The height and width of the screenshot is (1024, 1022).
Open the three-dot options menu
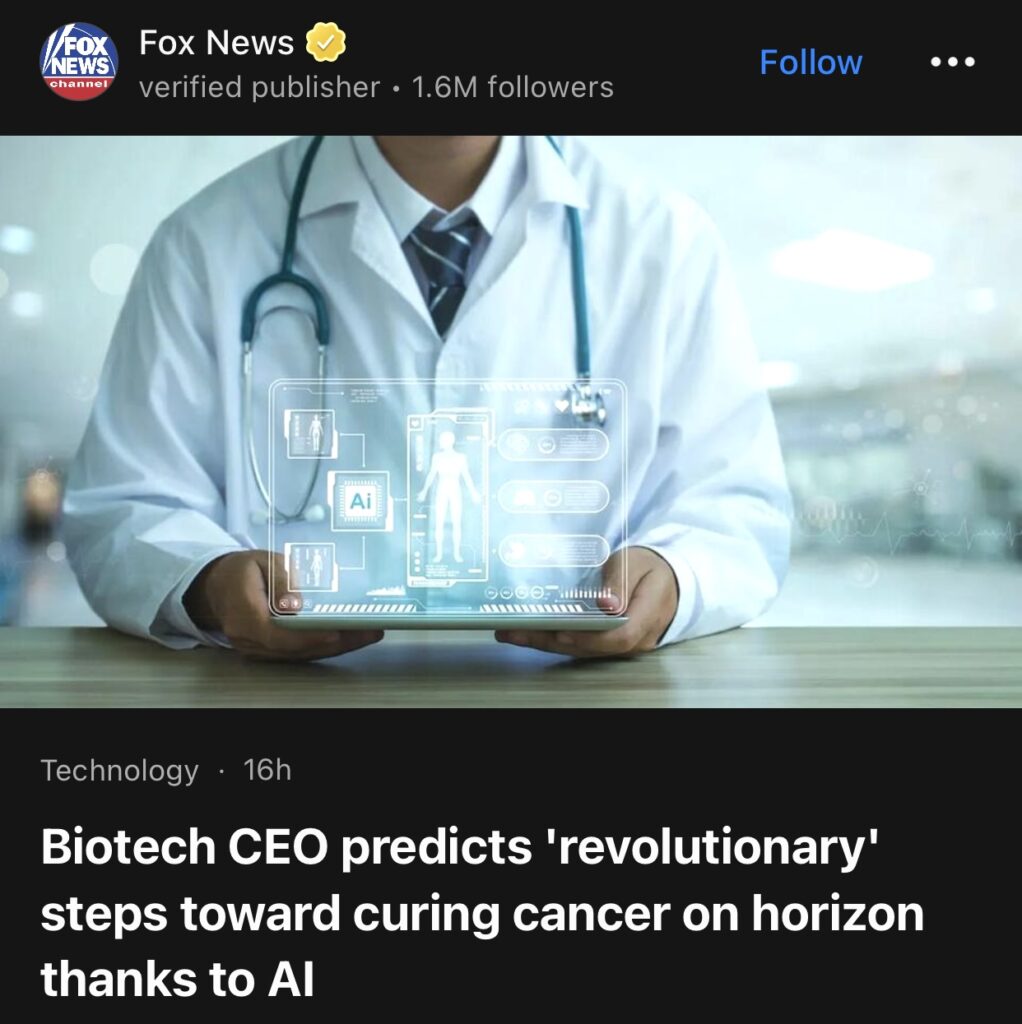(951, 62)
